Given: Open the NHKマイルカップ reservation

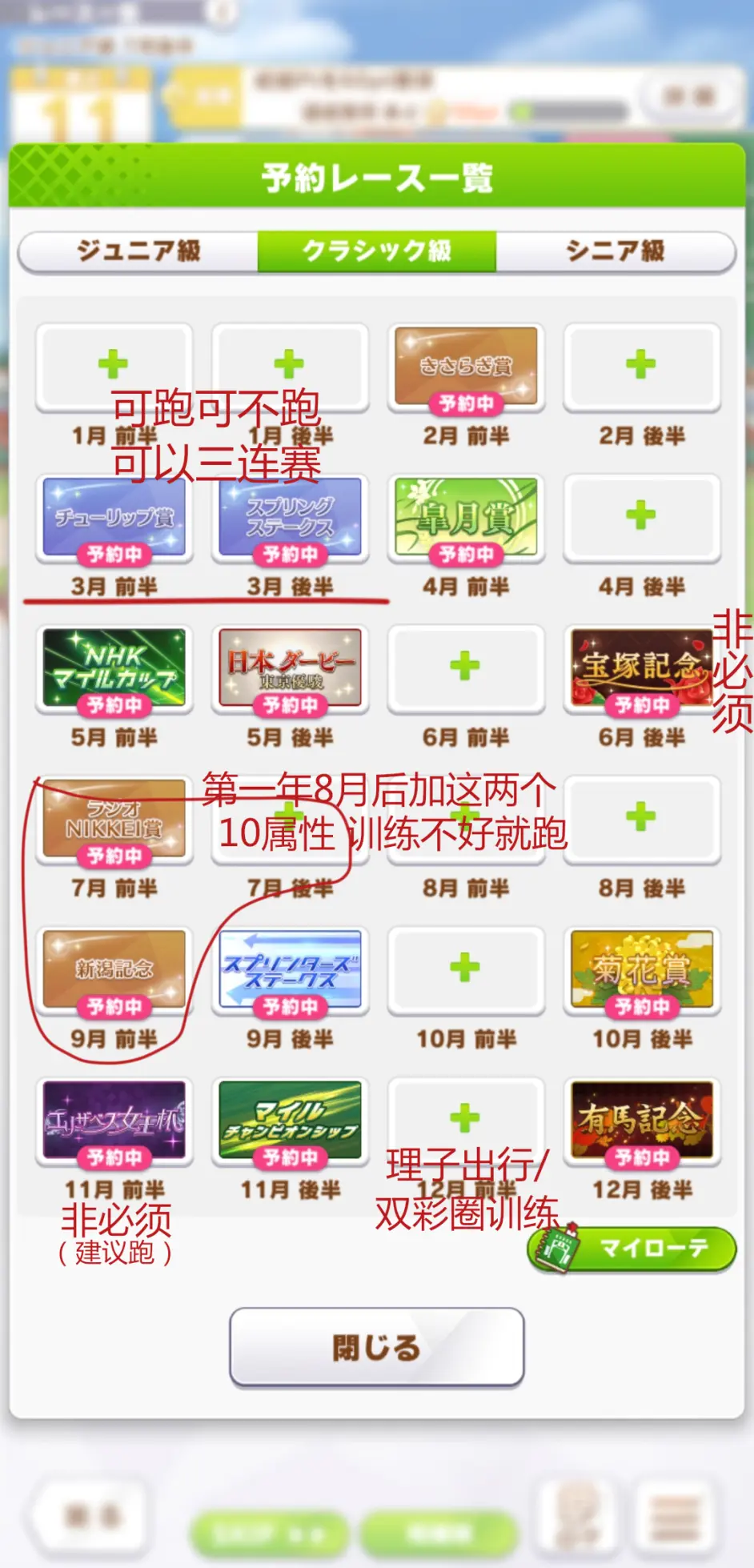Looking at the screenshot, I should tap(114, 668).
